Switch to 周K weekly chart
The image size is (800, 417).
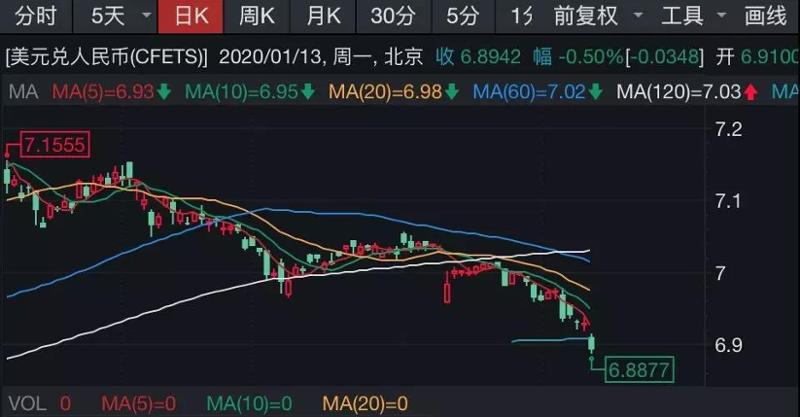[x=257, y=15]
